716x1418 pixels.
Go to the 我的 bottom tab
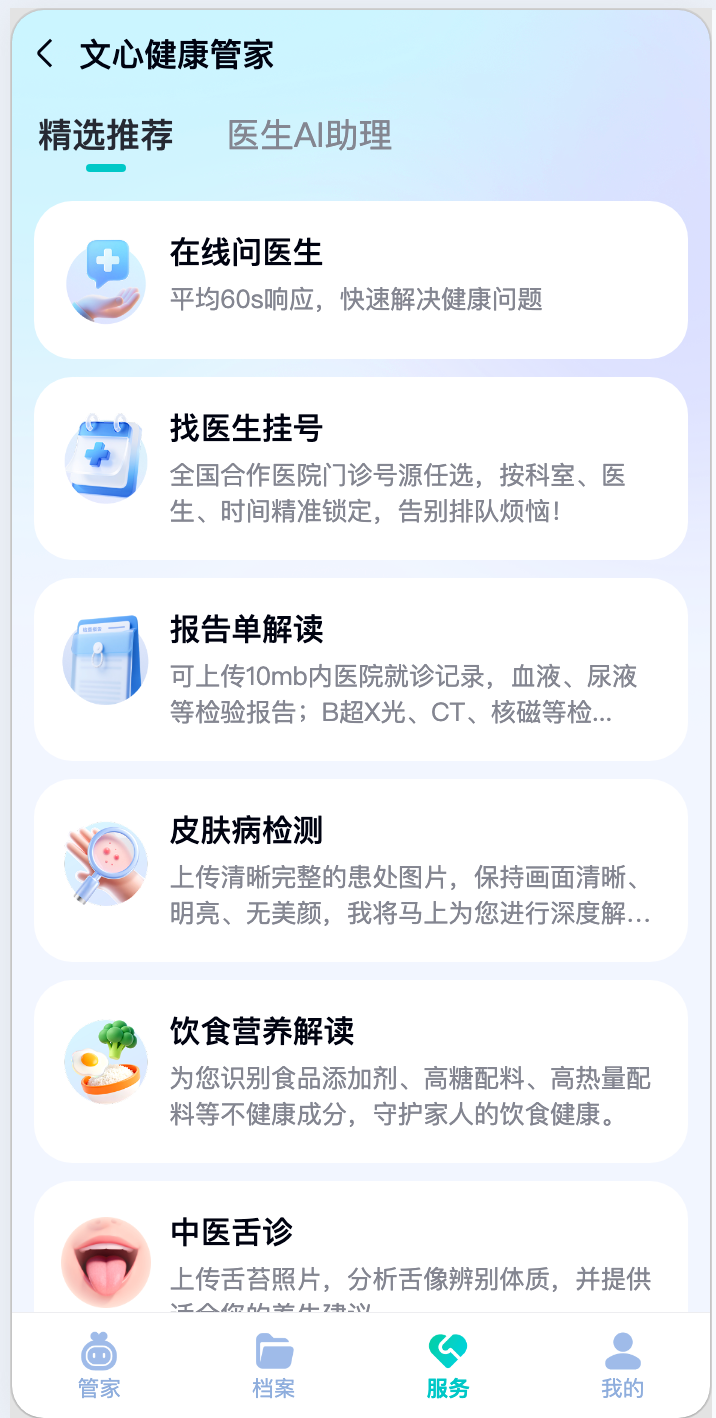tap(622, 1365)
